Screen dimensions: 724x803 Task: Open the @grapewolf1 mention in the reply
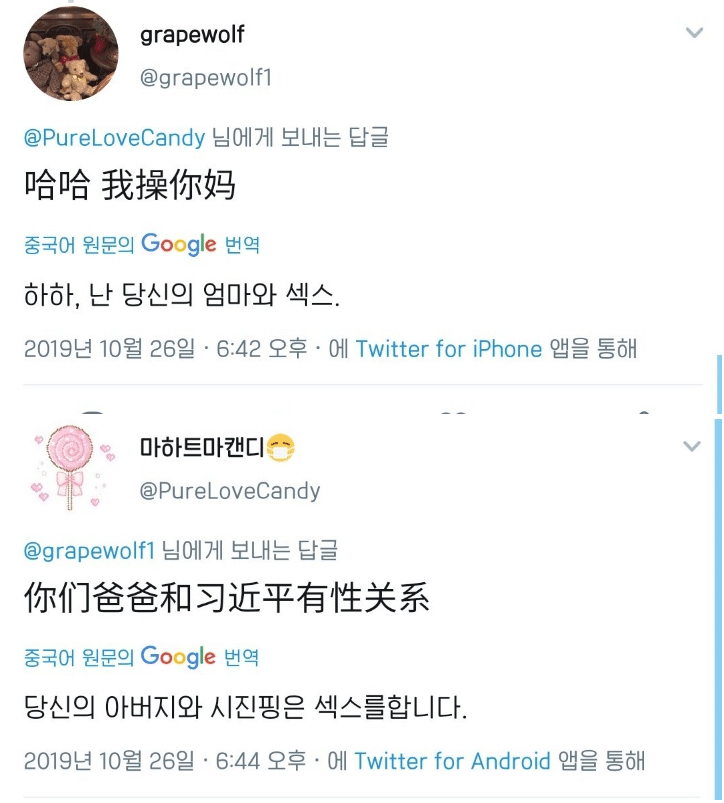click(89, 549)
